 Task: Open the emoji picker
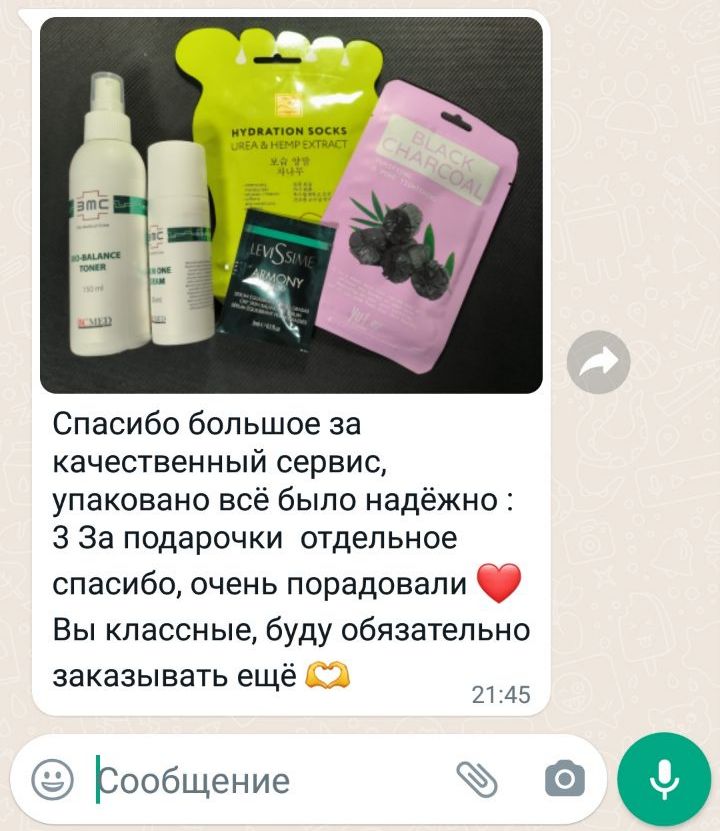[x=52, y=780]
